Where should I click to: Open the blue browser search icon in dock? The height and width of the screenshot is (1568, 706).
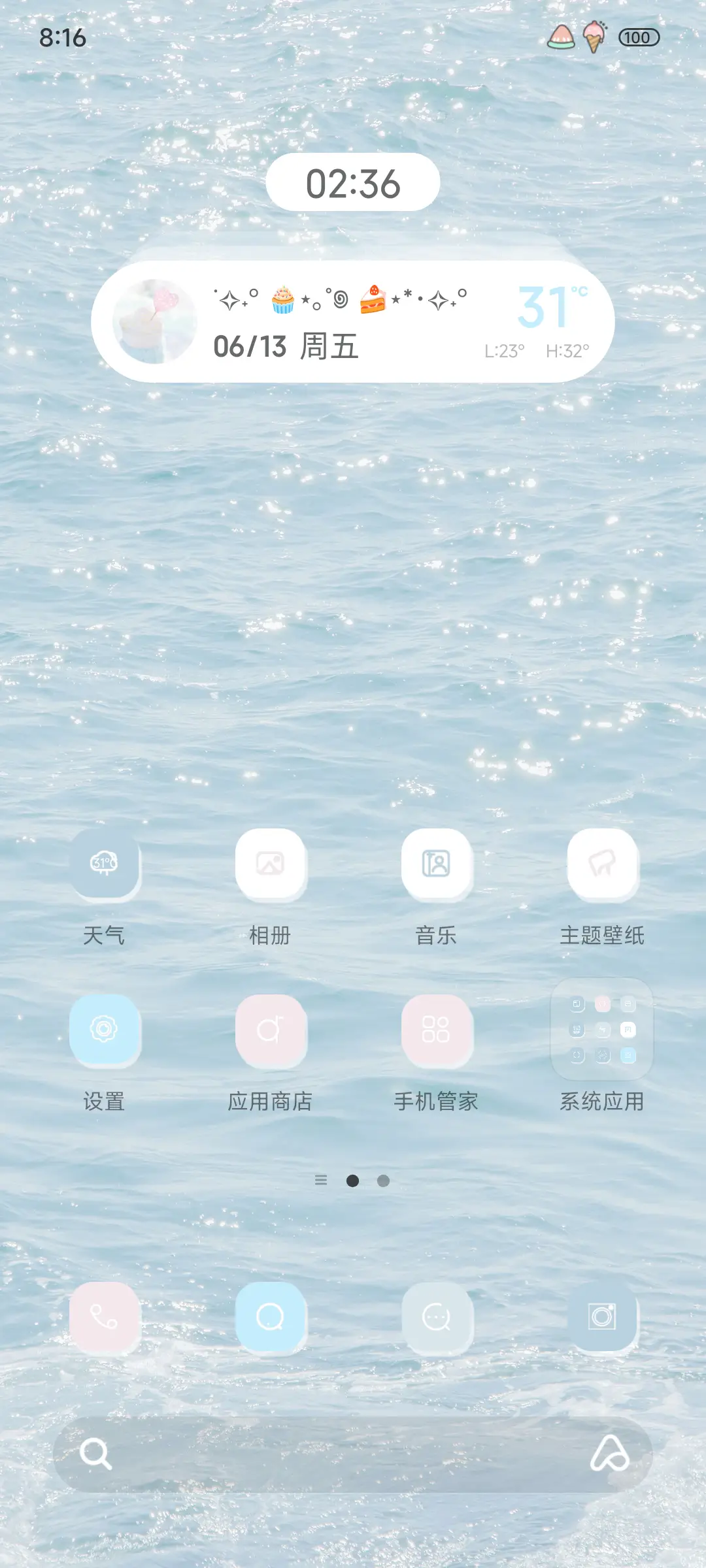(272, 1317)
